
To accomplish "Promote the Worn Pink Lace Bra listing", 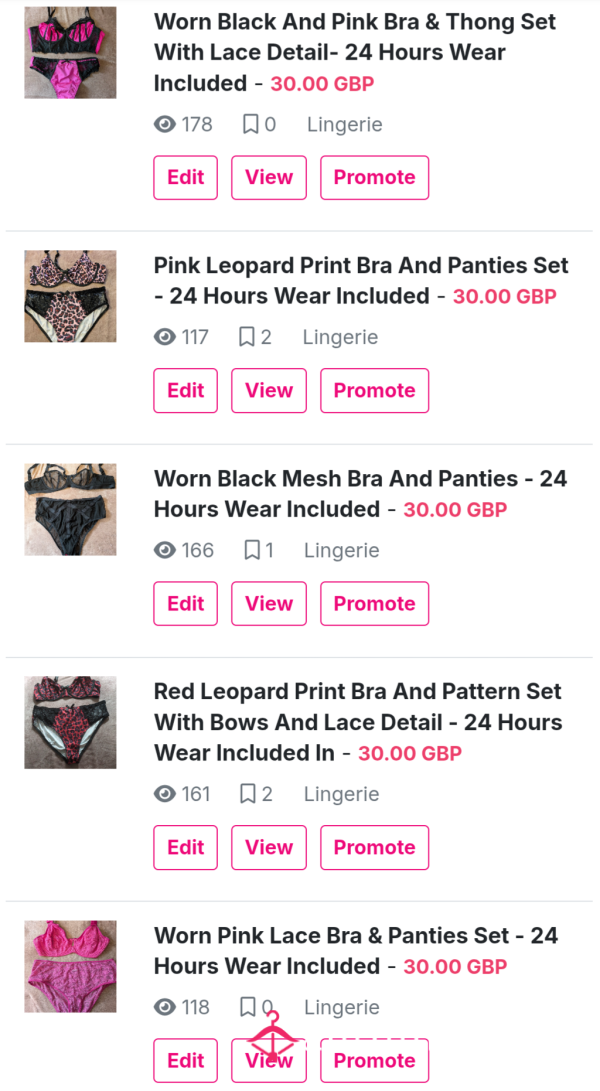I will click(x=374, y=1060).
